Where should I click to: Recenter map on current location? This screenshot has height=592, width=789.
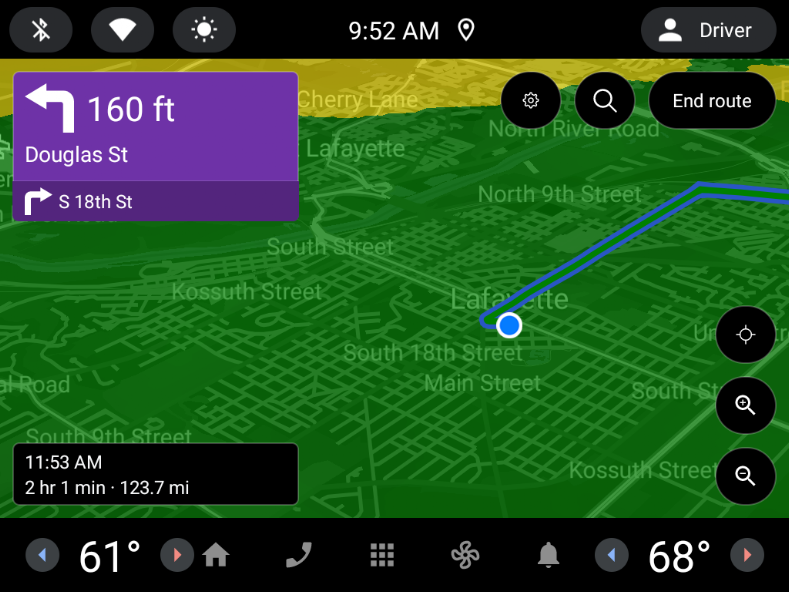pos(745,335)
